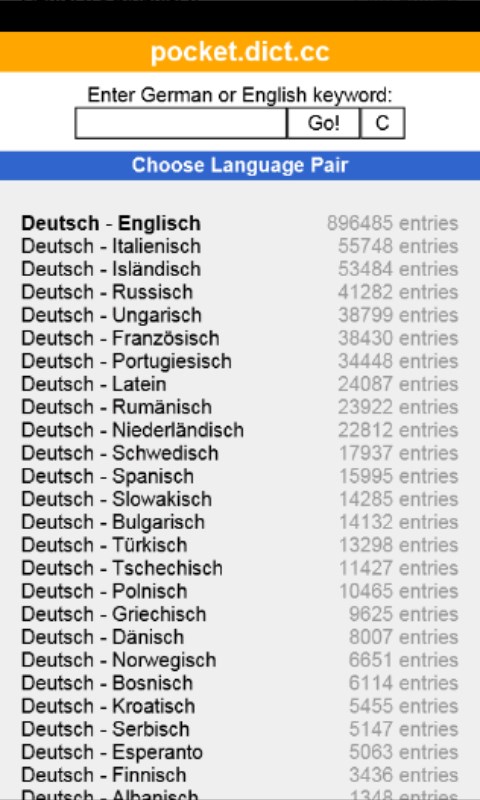This screenshot has height=800, width=480.
Task: Tap the Go! search button
Action: [324, 123]
